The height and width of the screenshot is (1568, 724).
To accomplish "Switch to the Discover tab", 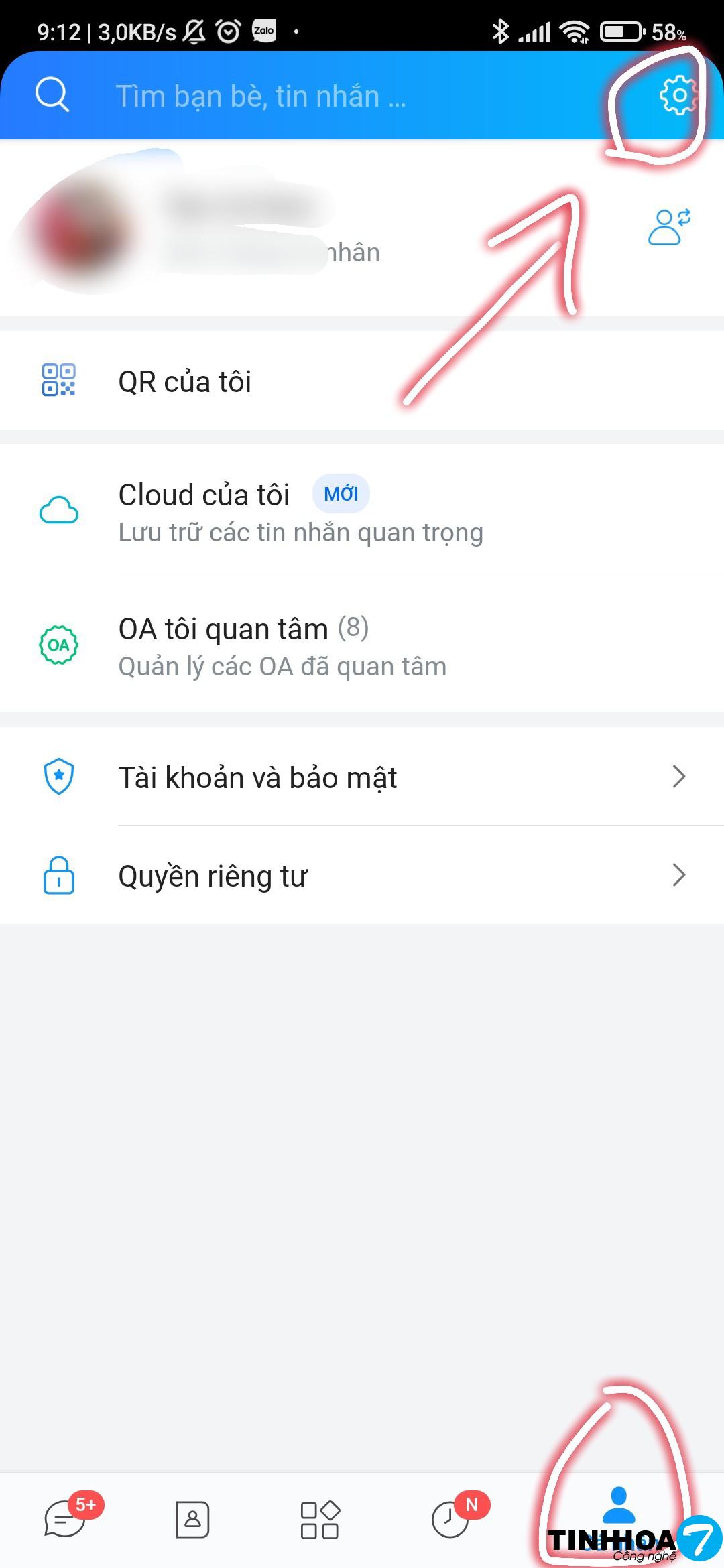I will point(320,1518).
